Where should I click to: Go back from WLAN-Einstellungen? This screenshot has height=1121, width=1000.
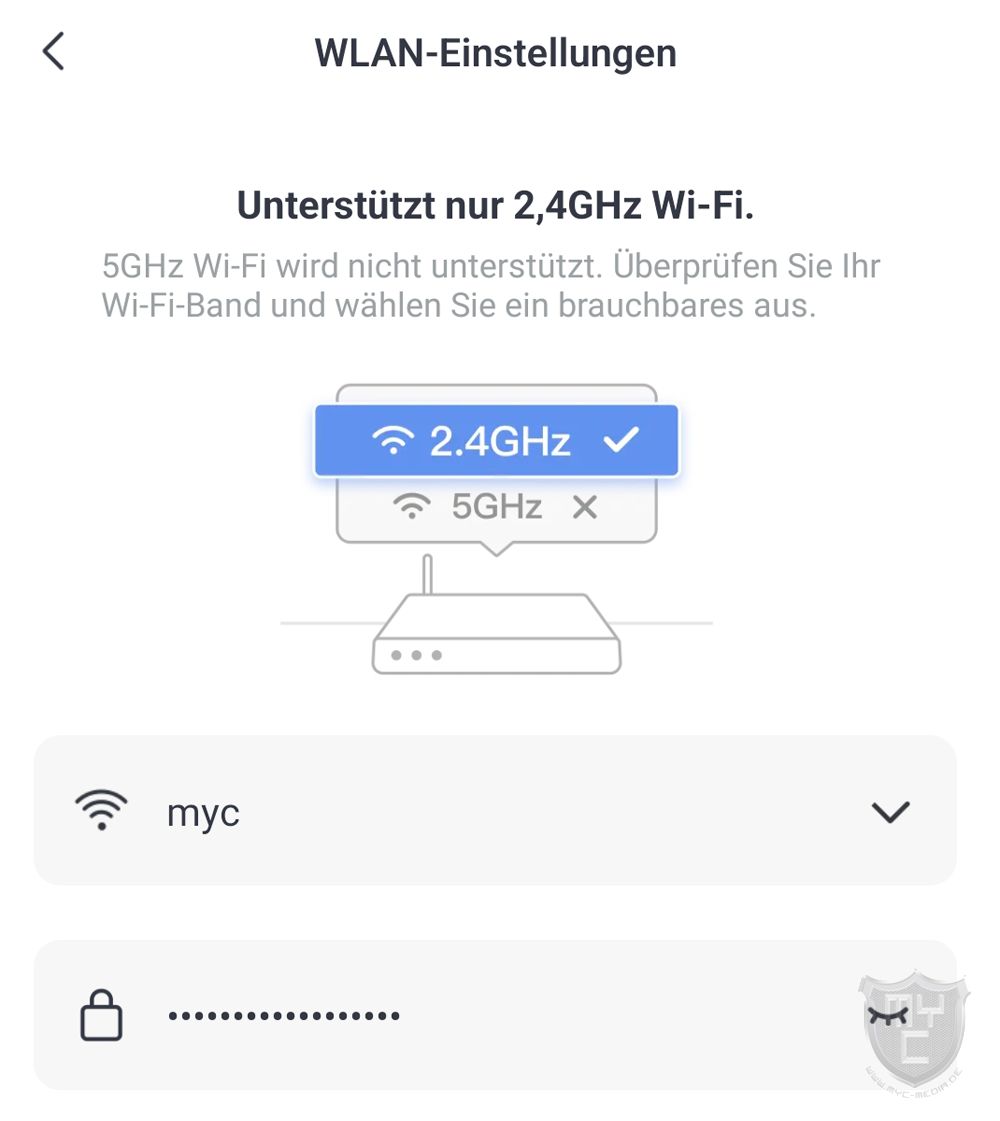(x=53, y=52)
